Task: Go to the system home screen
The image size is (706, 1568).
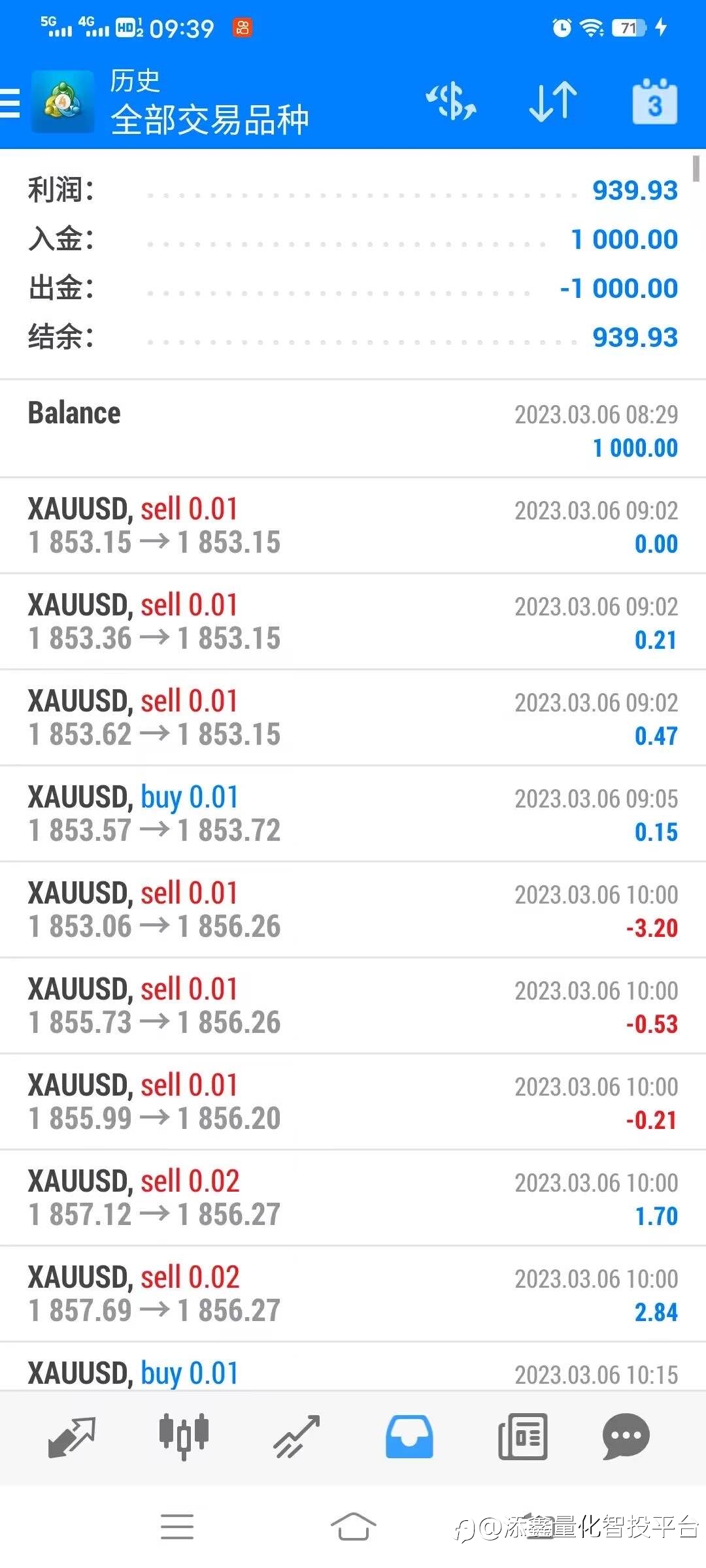Action: [353, 1527]
